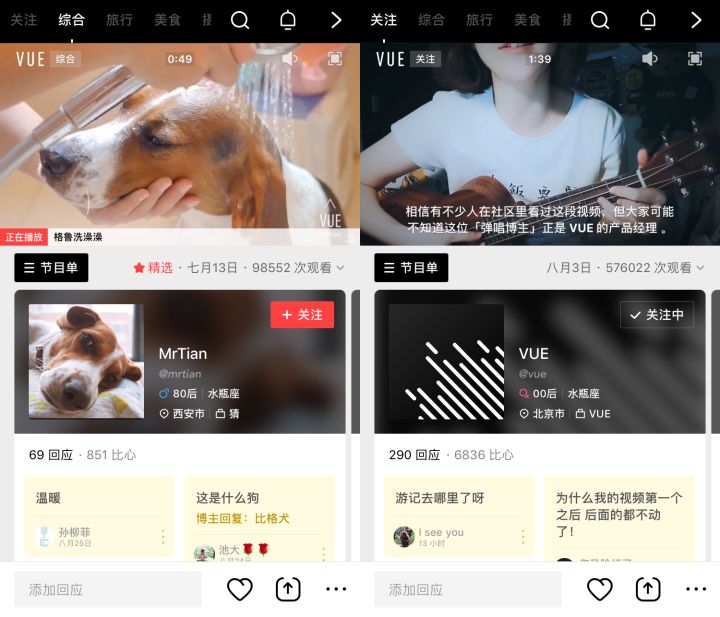Switch to the 美食 tab above the ukulele video

tap(527, 20)
